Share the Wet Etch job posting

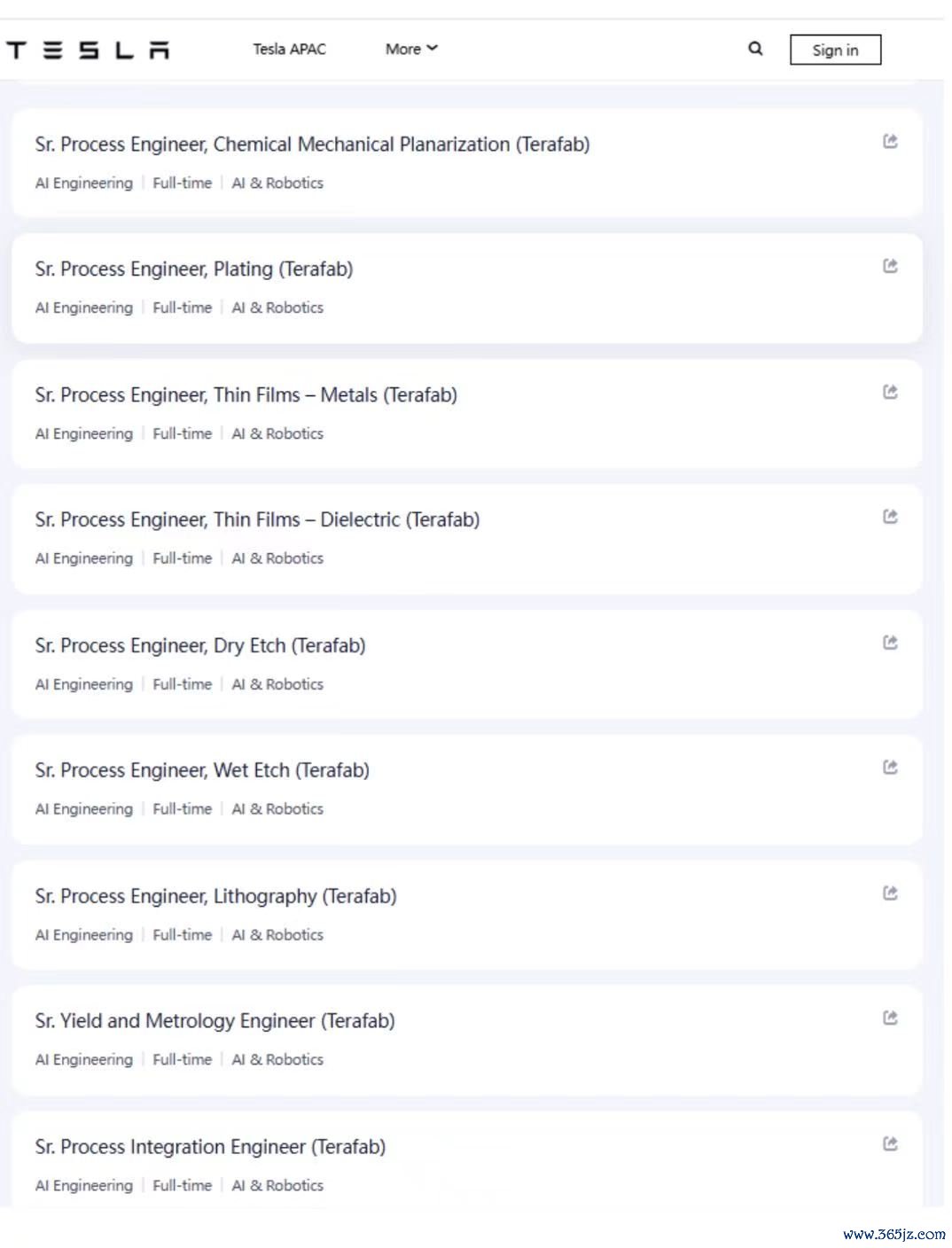point(890,768)
